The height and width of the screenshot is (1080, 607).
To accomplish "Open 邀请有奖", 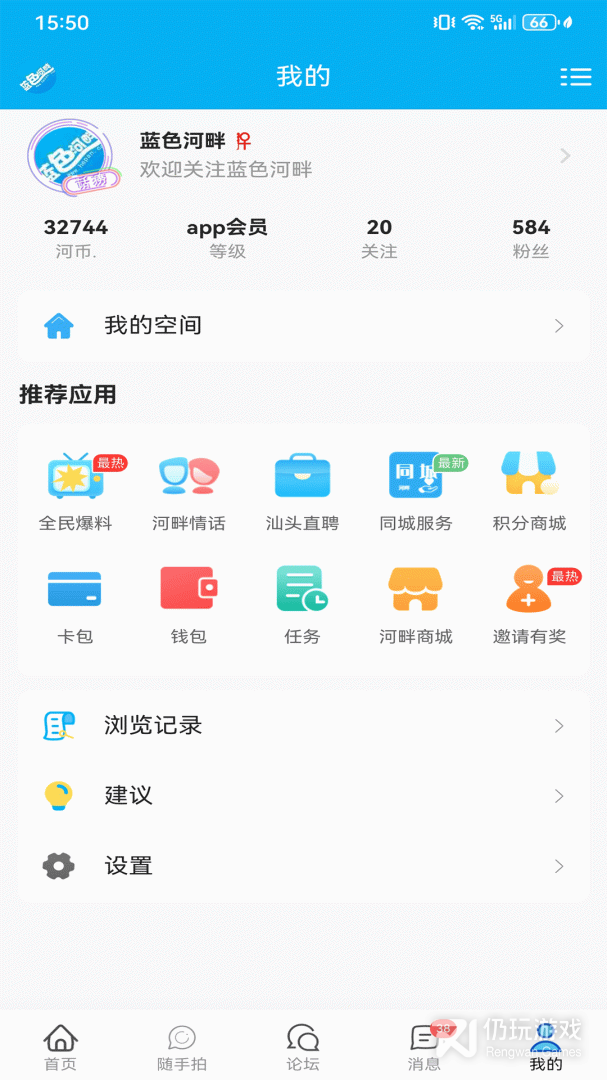I will [x=529, y=605].
